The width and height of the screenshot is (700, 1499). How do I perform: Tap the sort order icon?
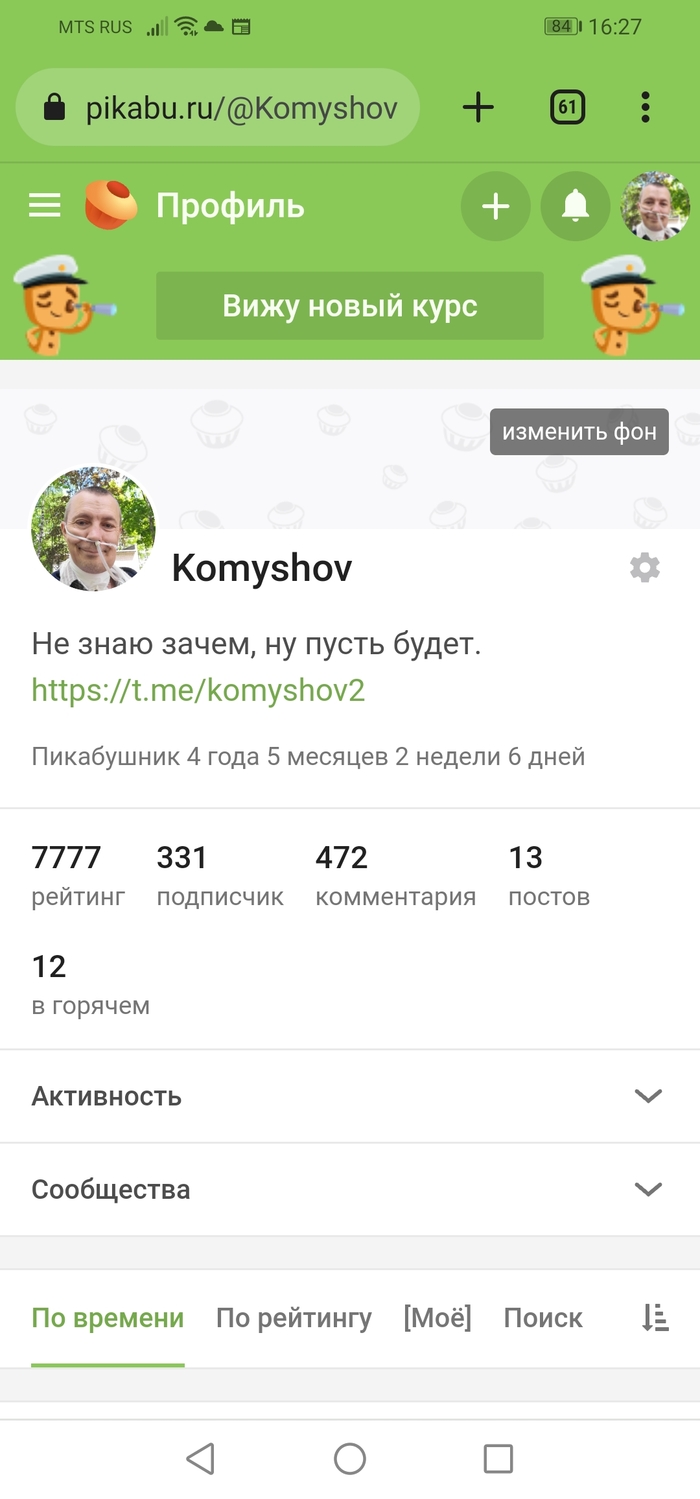[x=655, y=1318]
